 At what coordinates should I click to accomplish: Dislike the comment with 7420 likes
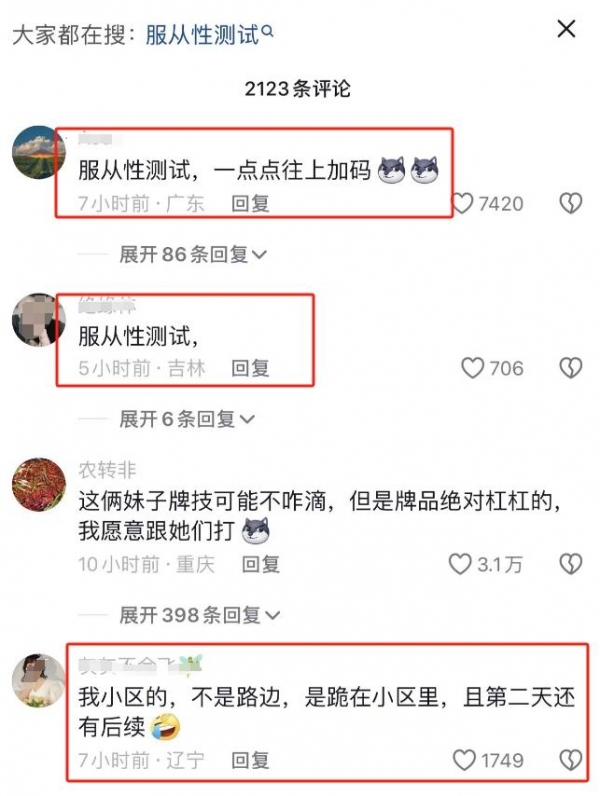click(x=570, y=204)
